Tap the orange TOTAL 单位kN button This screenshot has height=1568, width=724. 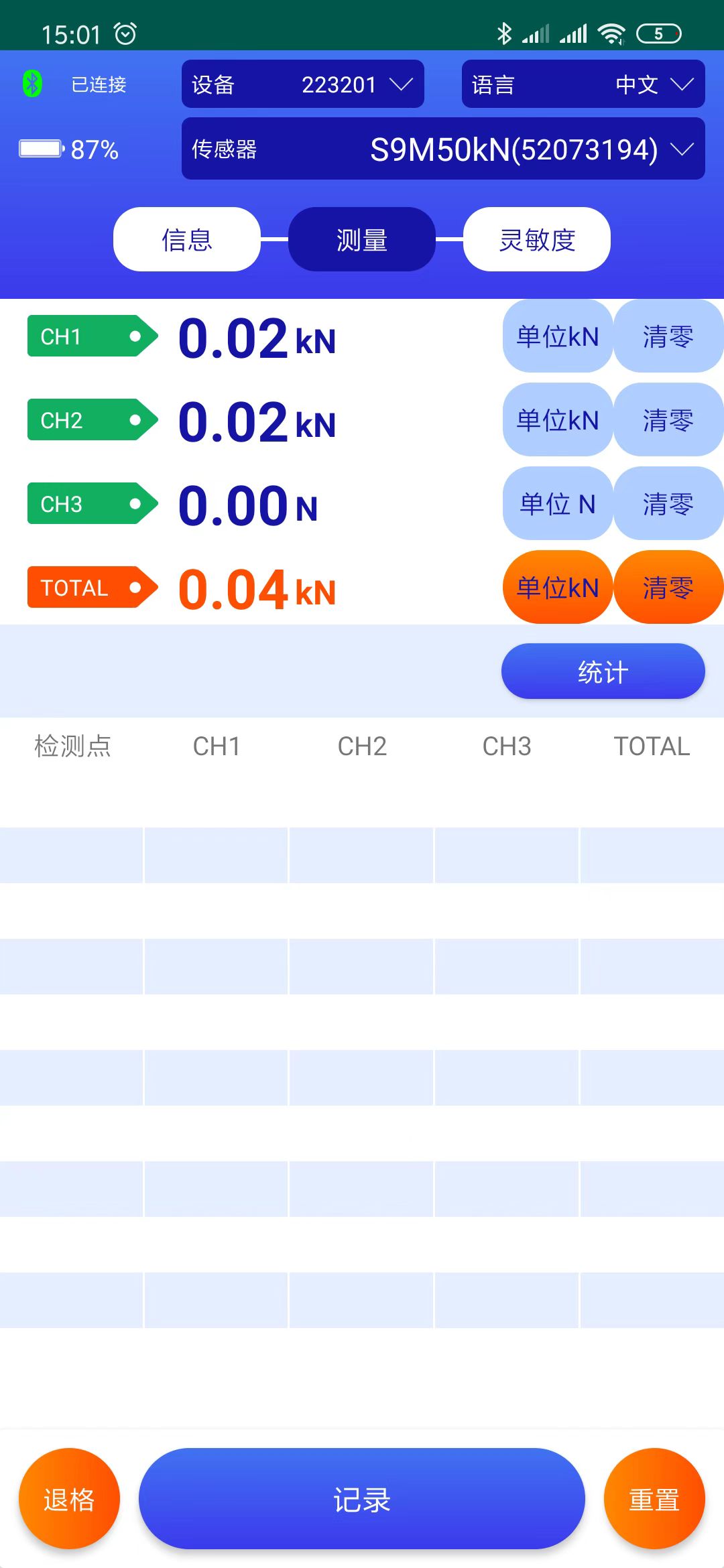[x=558, y=587]
